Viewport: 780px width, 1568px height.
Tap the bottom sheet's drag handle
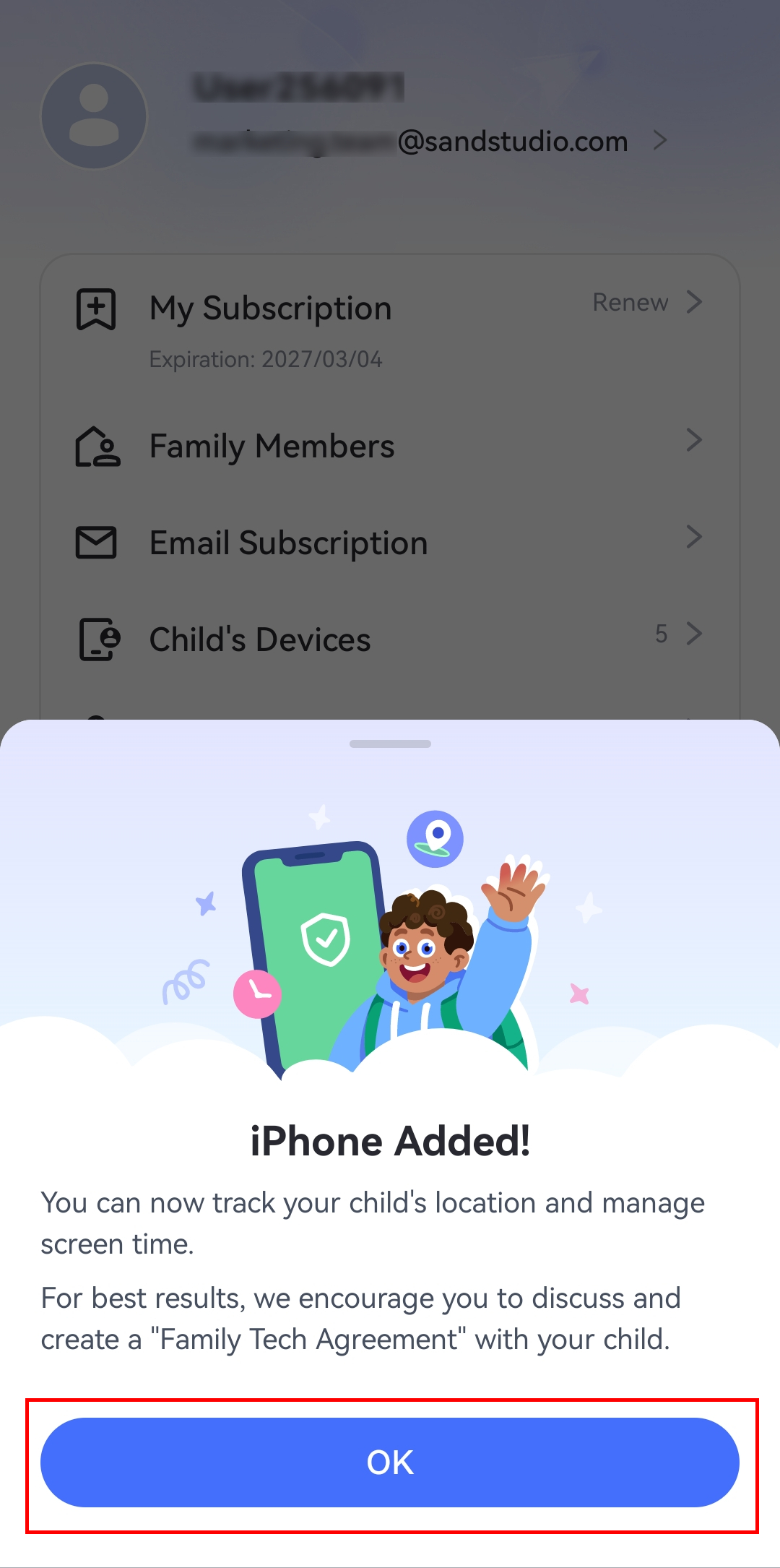coord(390,744)
